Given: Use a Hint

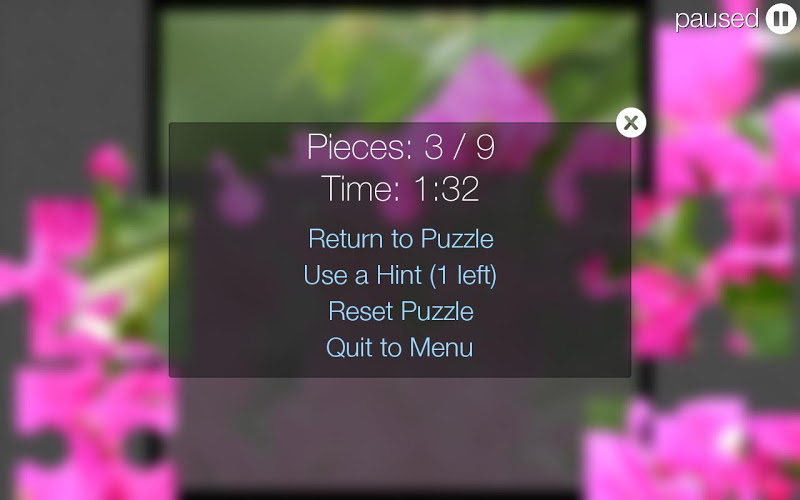Looking at the screenshot, I should 400,275.
